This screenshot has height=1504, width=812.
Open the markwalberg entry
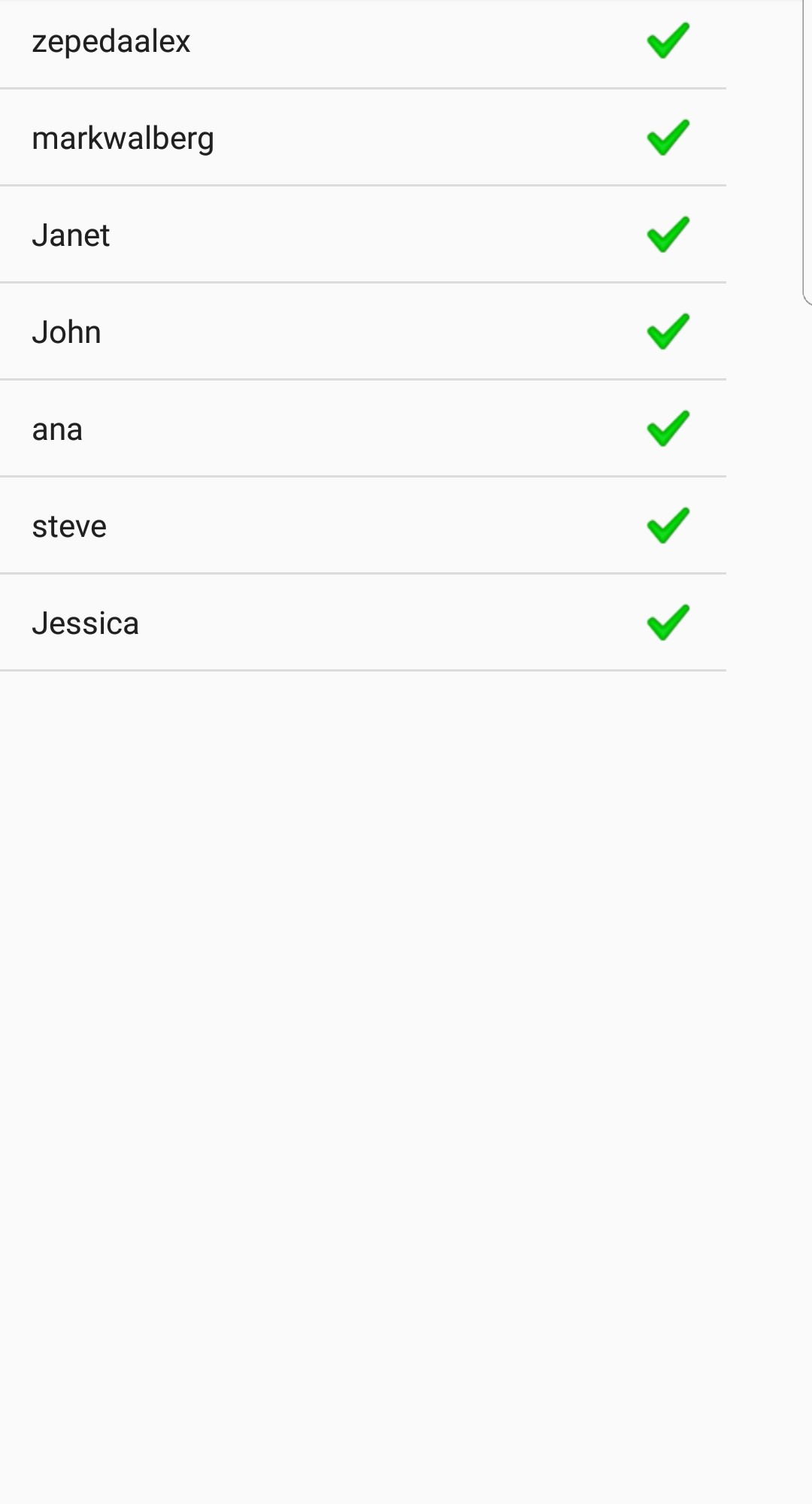point(363,138)
